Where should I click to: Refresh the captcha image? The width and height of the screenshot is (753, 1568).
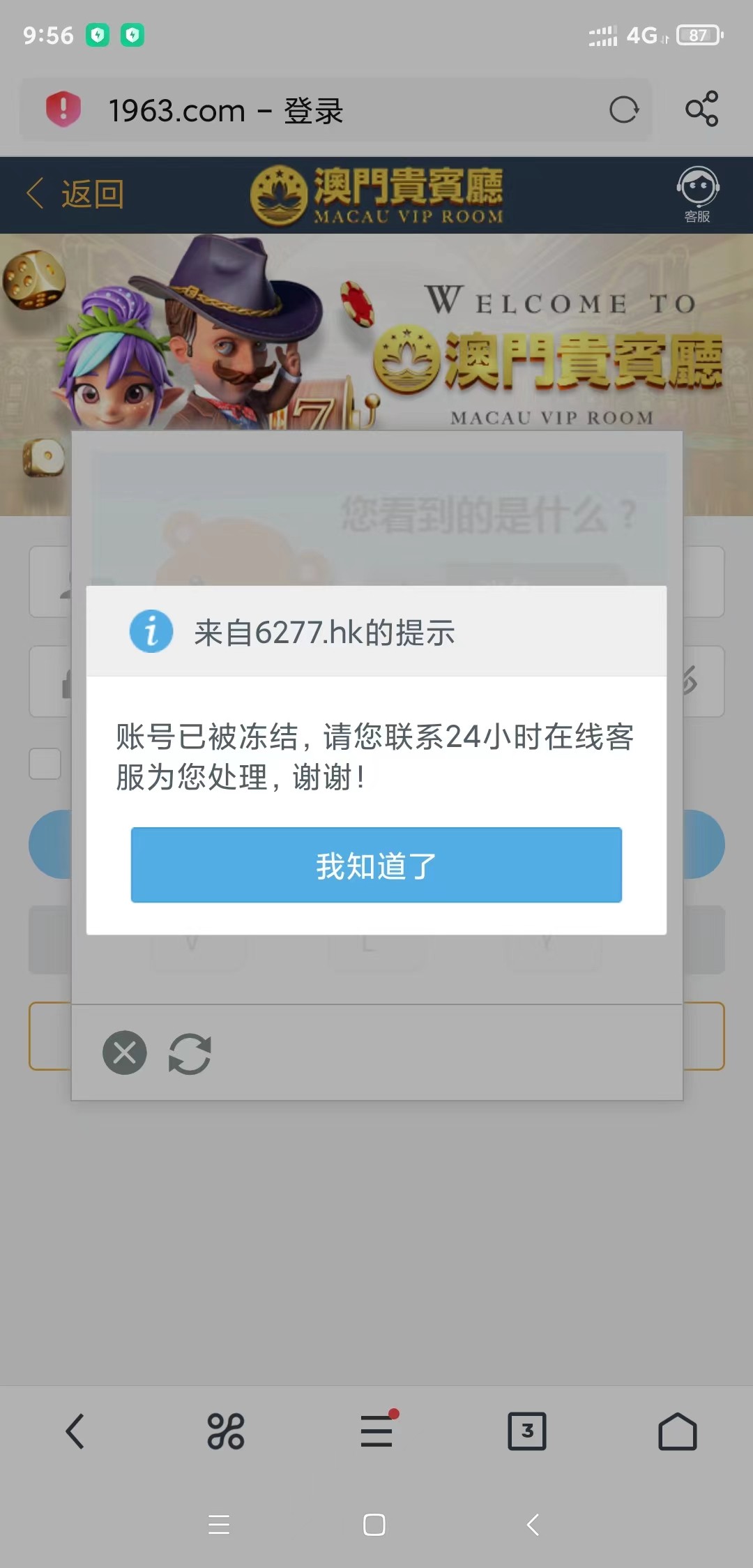190,1053
